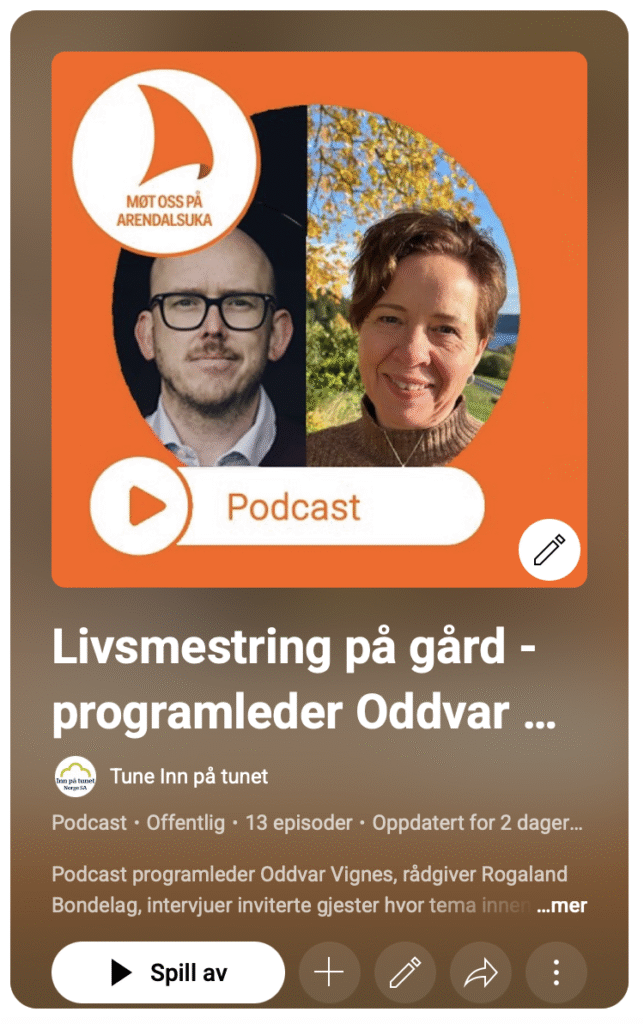Play all with Spill av button
The width and height of the screenshot is (644, 1024).
168,972
